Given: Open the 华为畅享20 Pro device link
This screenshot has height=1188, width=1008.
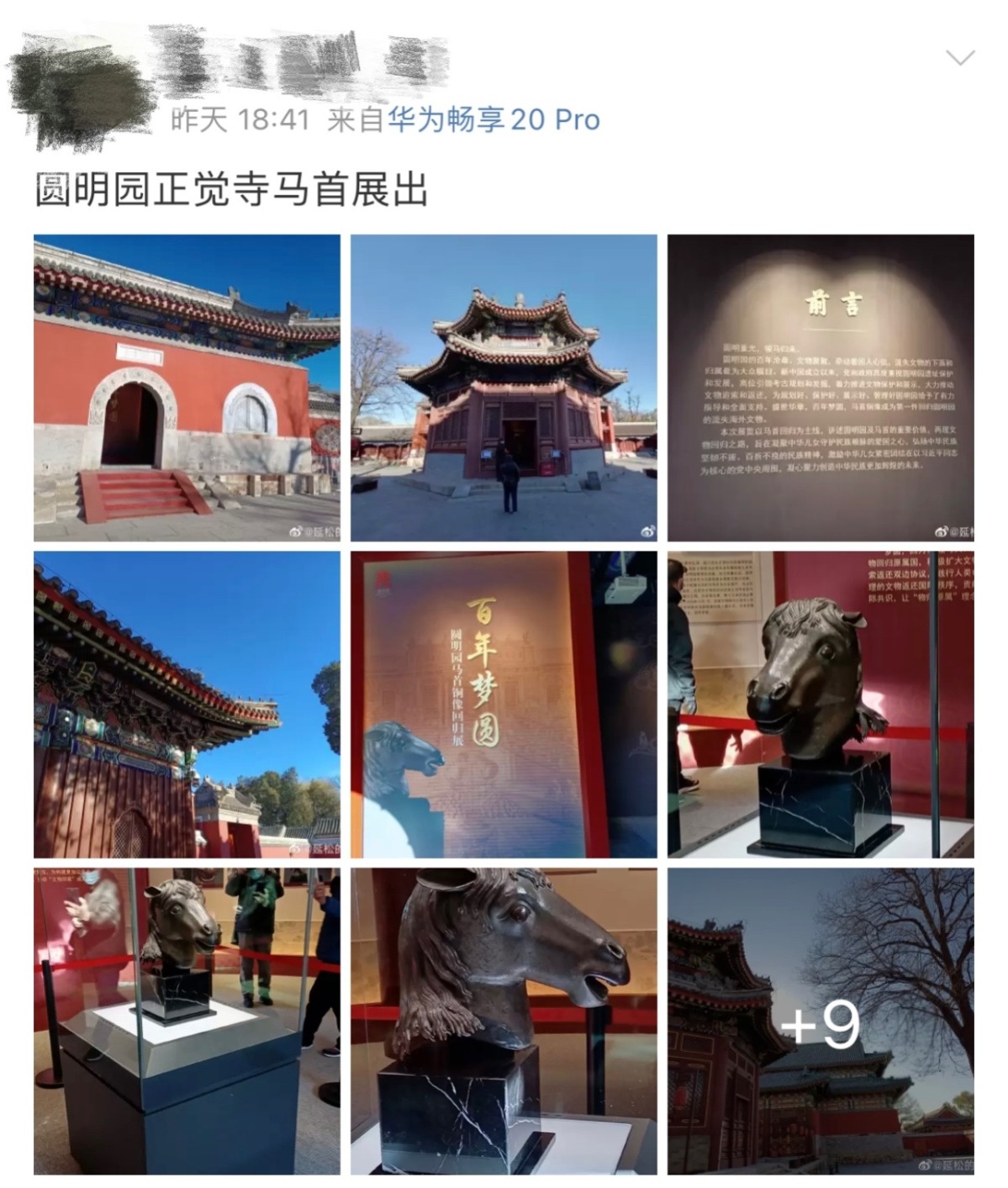Looking at the screenshot, I should 493,119.
